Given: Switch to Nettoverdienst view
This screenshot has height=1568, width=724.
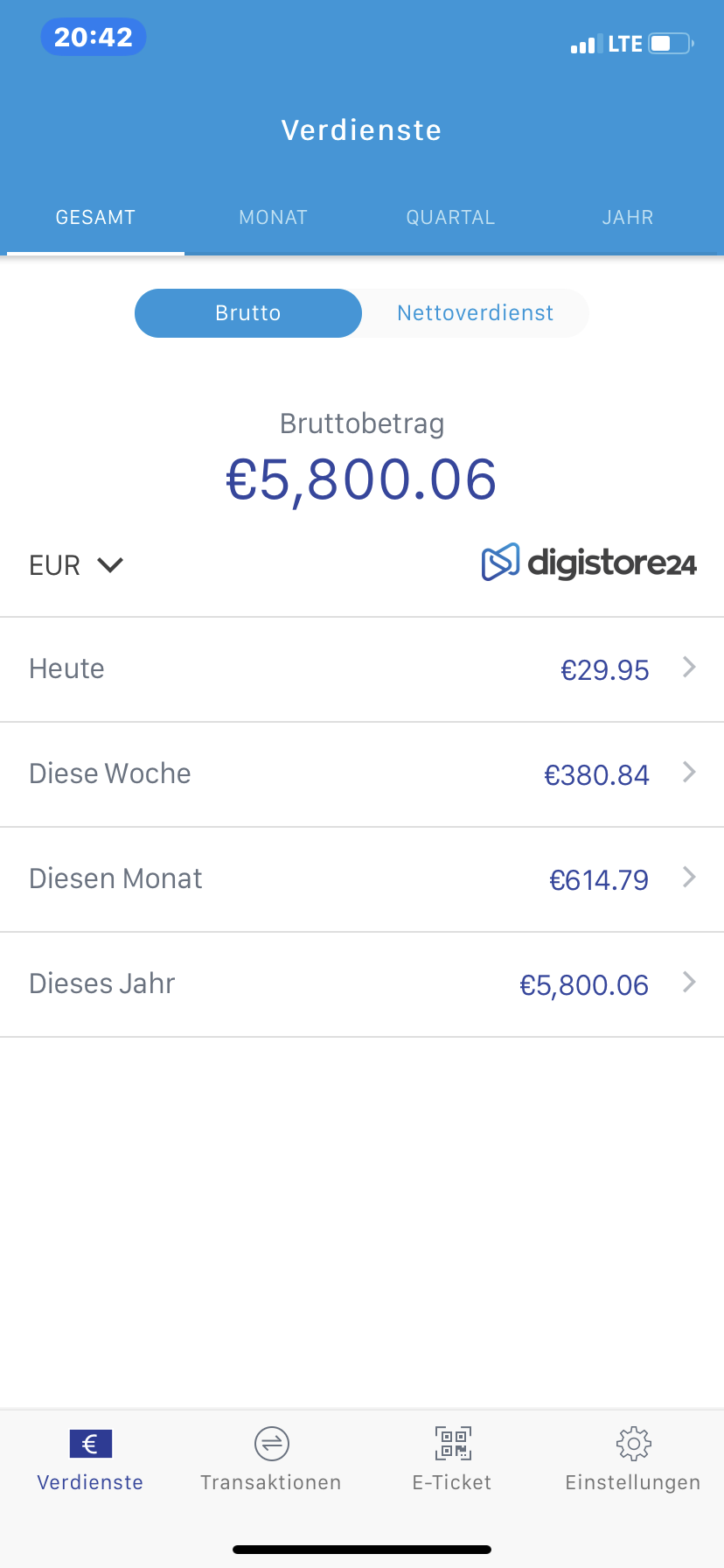Looking at the screenshot, I should point(475,313).
